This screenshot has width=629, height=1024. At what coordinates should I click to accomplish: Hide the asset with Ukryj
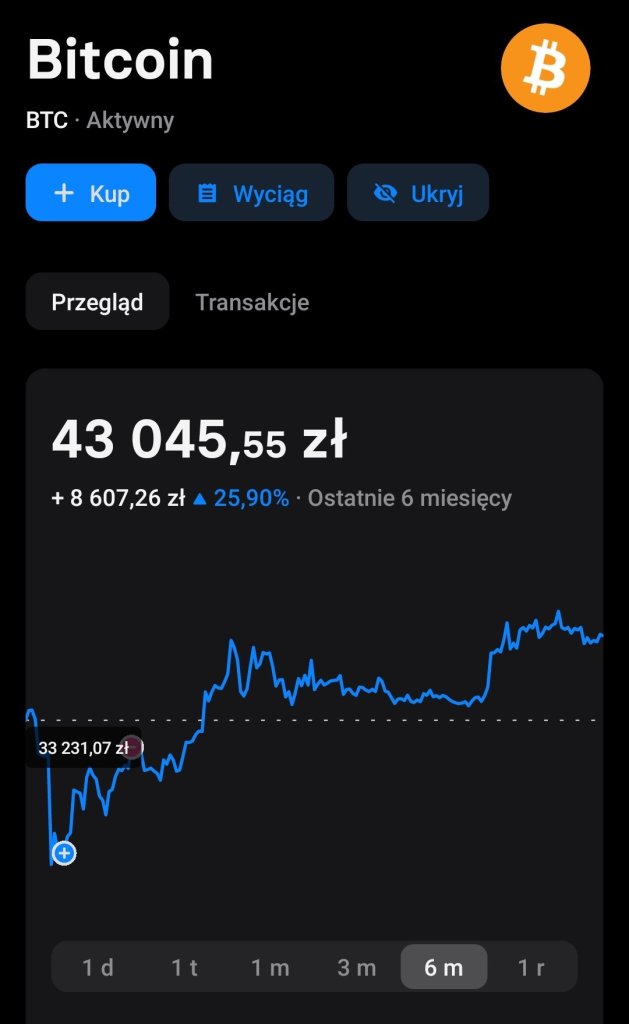[x=418, y=193]
